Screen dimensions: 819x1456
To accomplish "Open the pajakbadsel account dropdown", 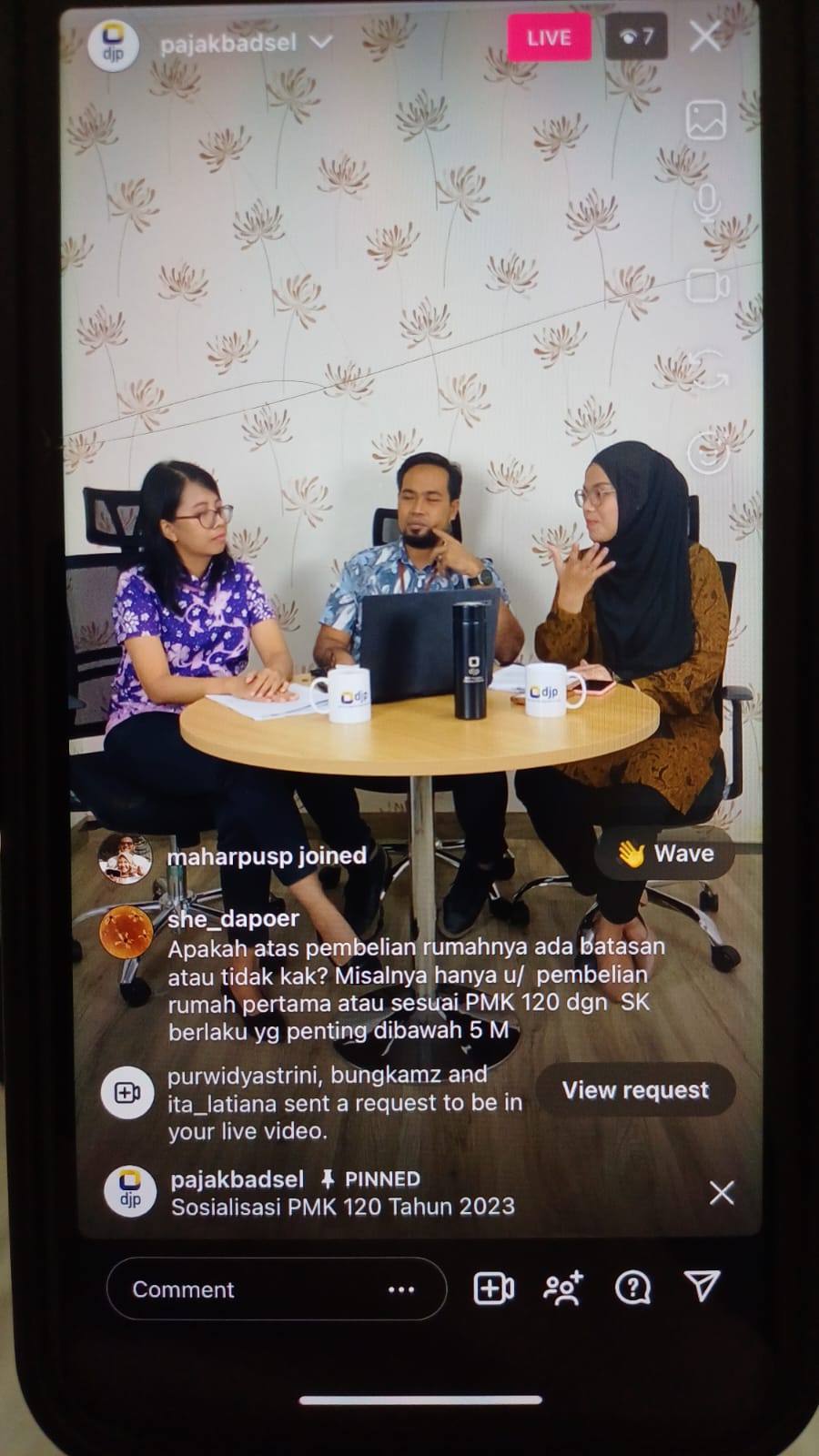I will point(320,42).
